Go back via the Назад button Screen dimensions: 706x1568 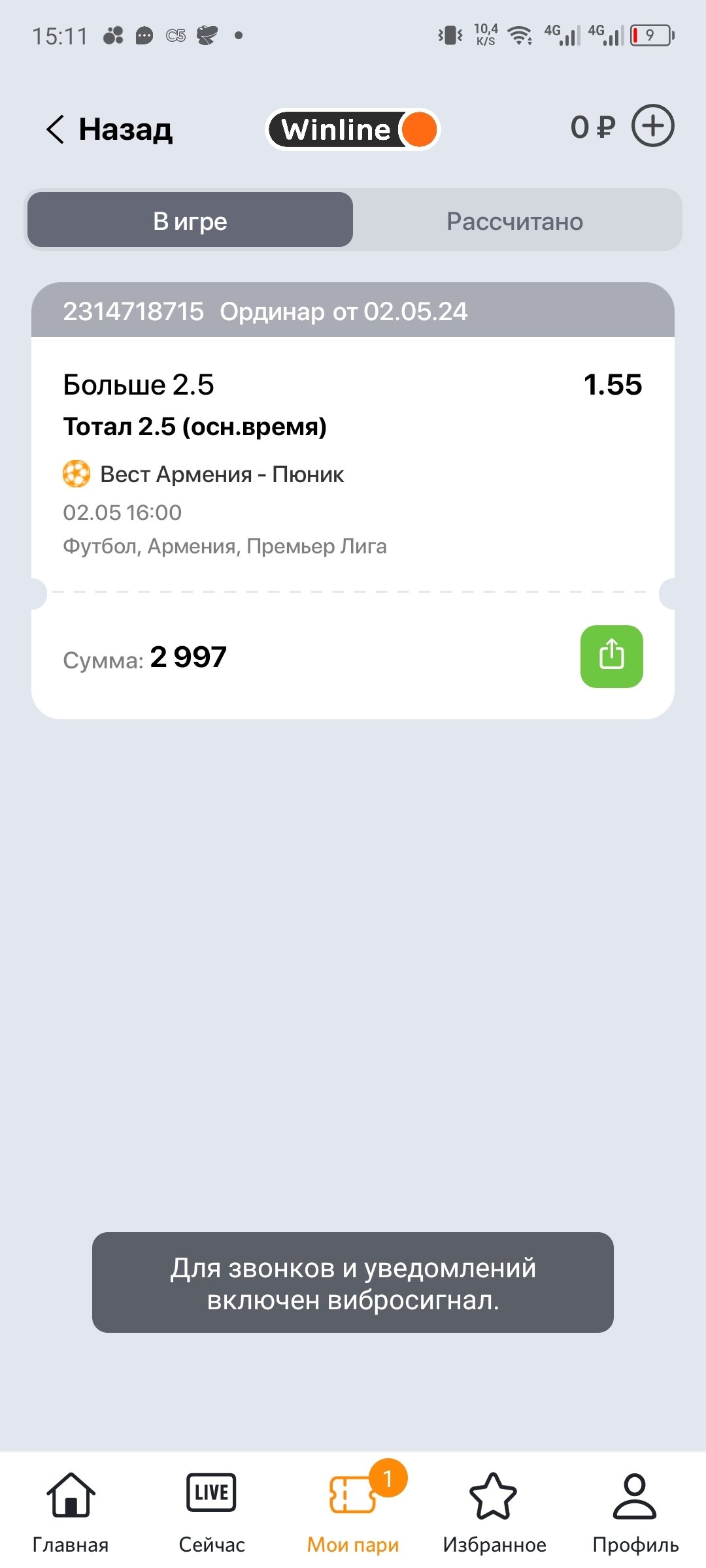click(x=109, y=129)
